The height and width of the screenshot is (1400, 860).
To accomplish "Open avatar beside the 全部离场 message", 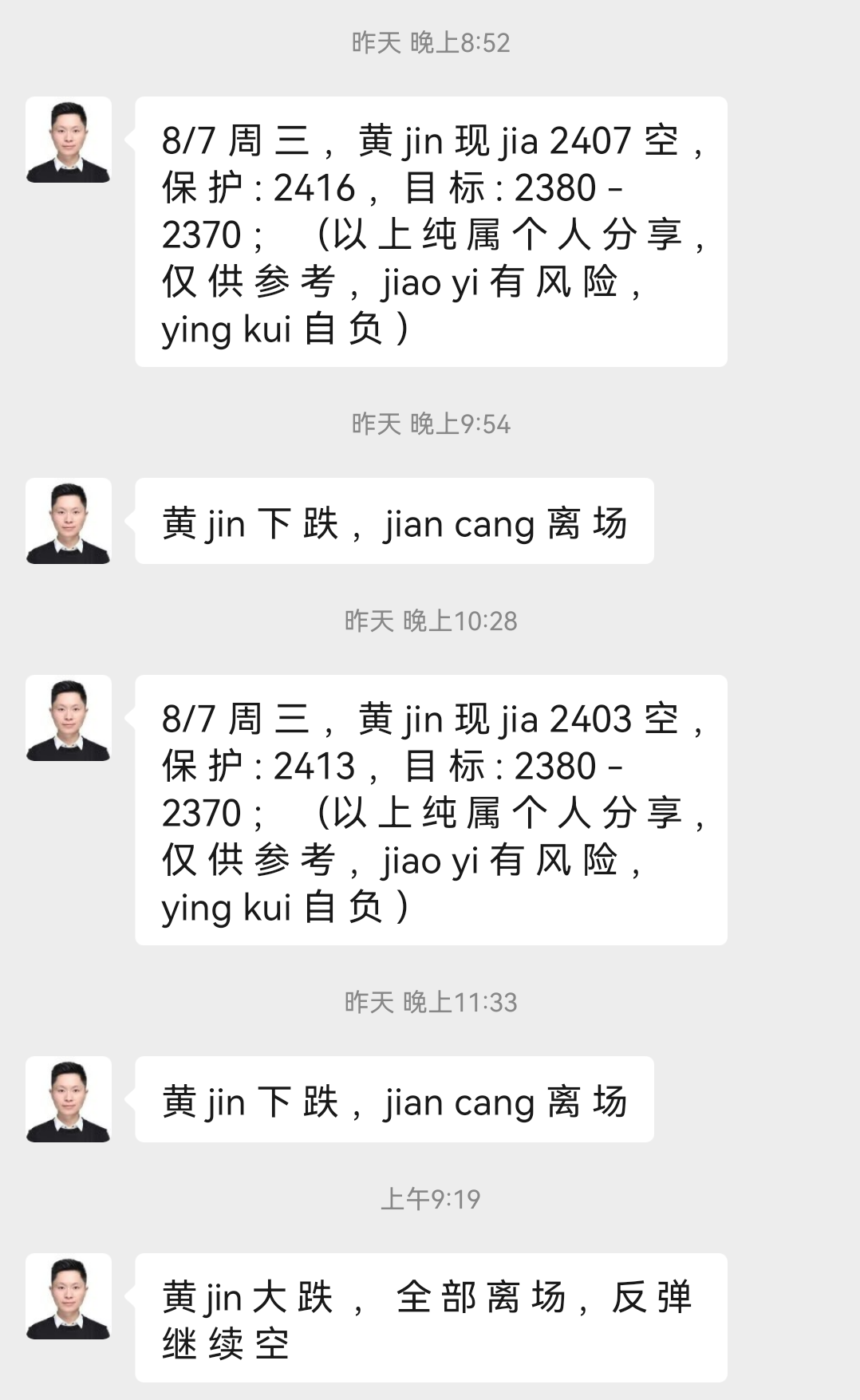I will tap(69, 1296).
